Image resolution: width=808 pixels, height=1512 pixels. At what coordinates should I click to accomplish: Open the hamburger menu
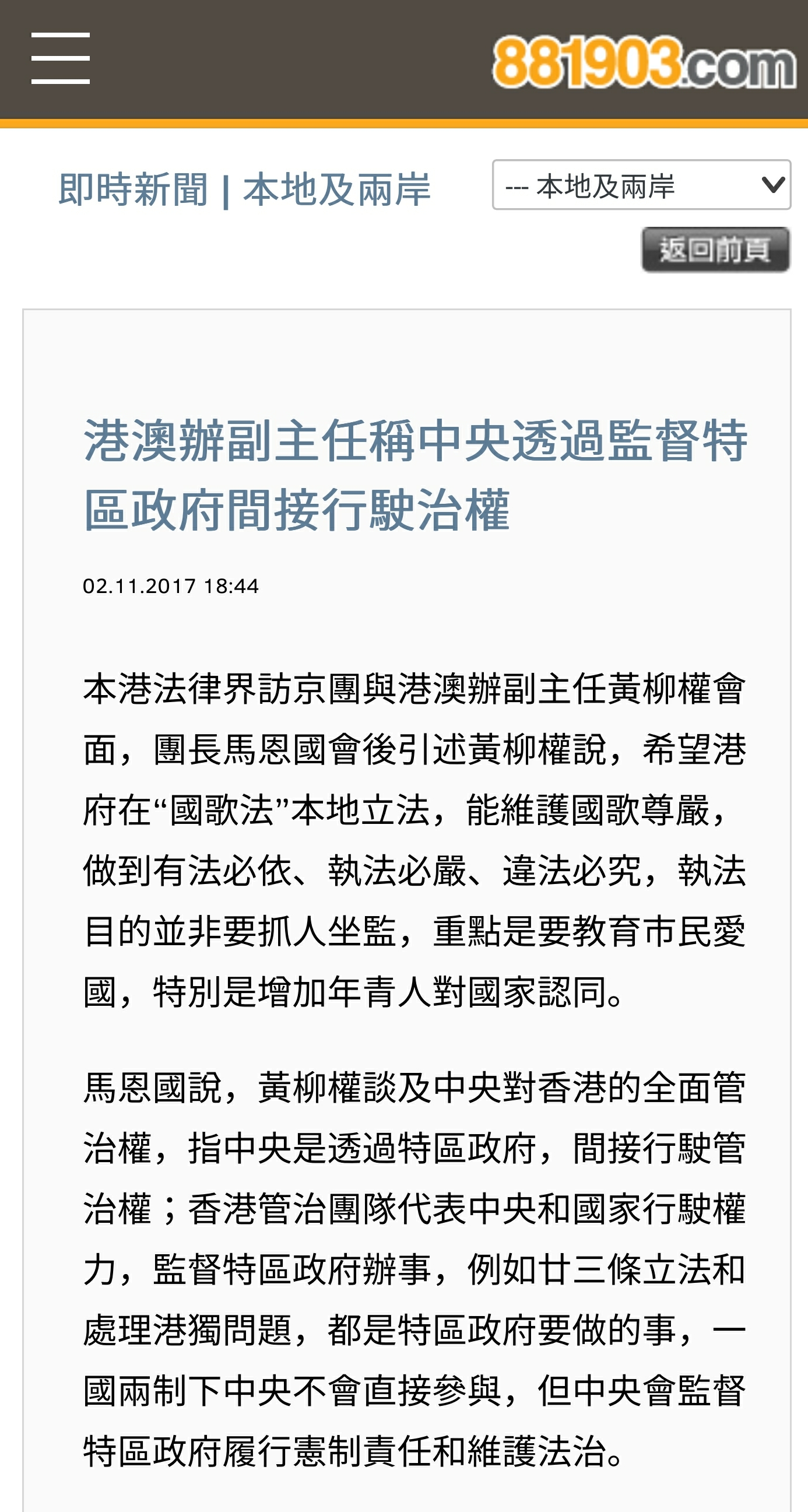click(61, 58)
